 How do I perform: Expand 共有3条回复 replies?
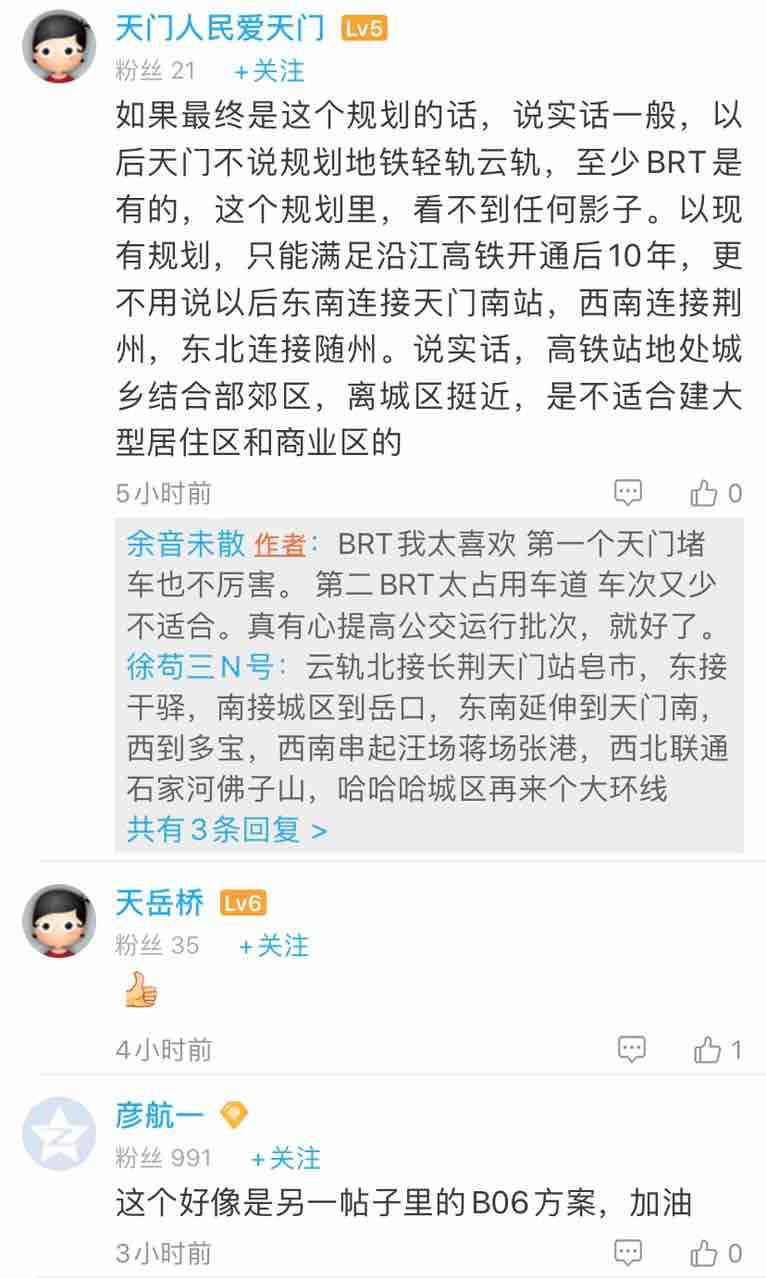tap(227, 829)
